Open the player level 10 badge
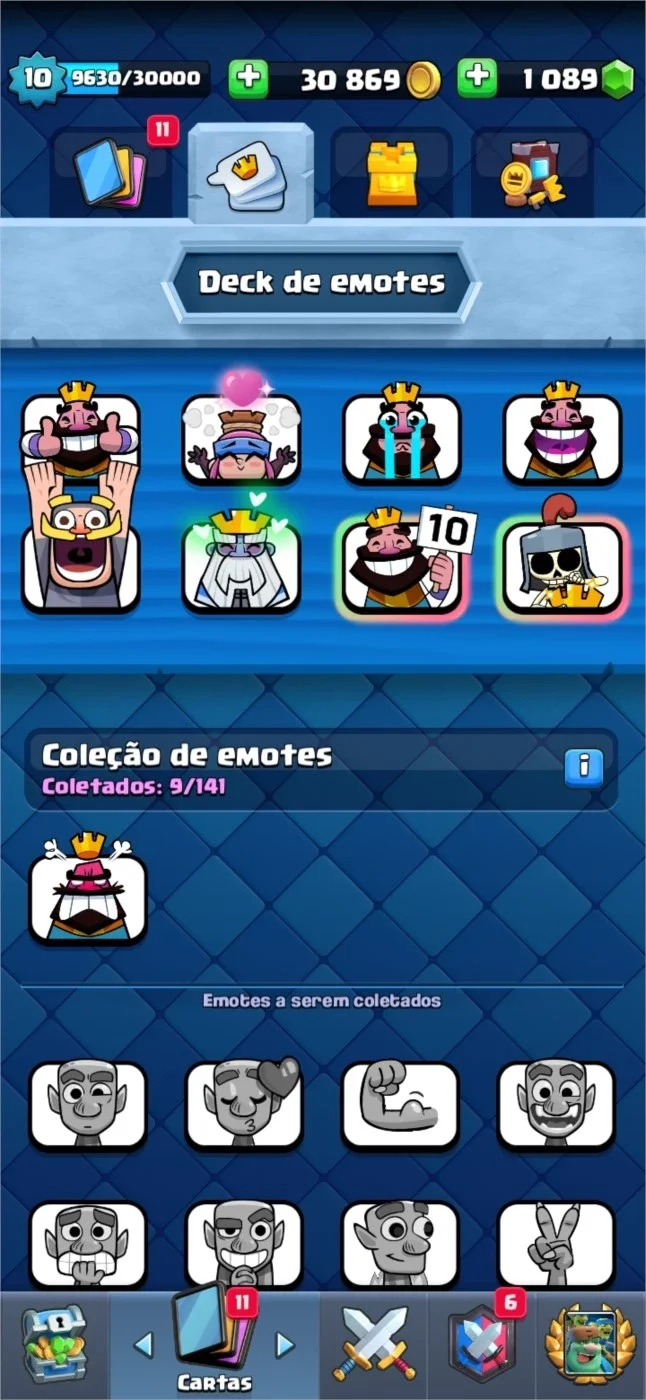The image size is (646, 1400). pos(36,79)
